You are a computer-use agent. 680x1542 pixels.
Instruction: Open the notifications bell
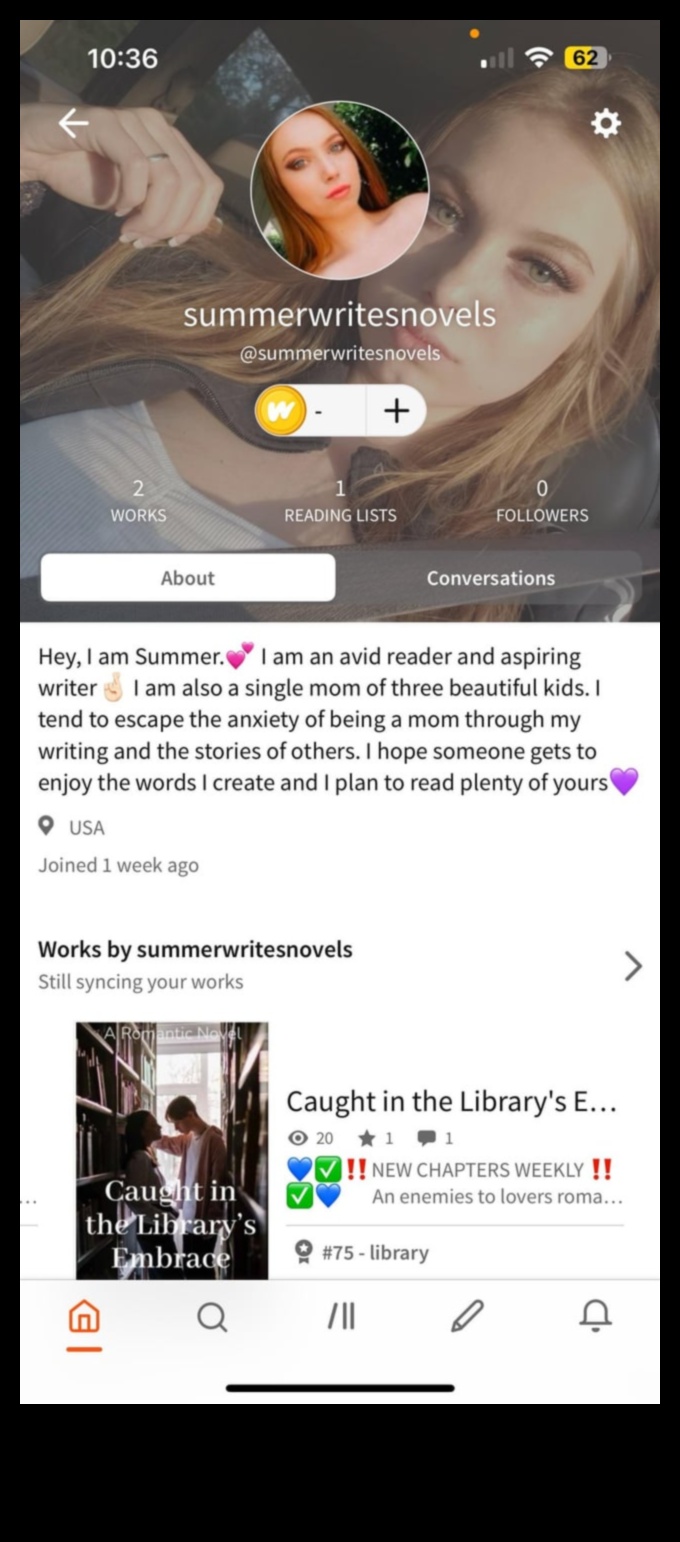595,1317
